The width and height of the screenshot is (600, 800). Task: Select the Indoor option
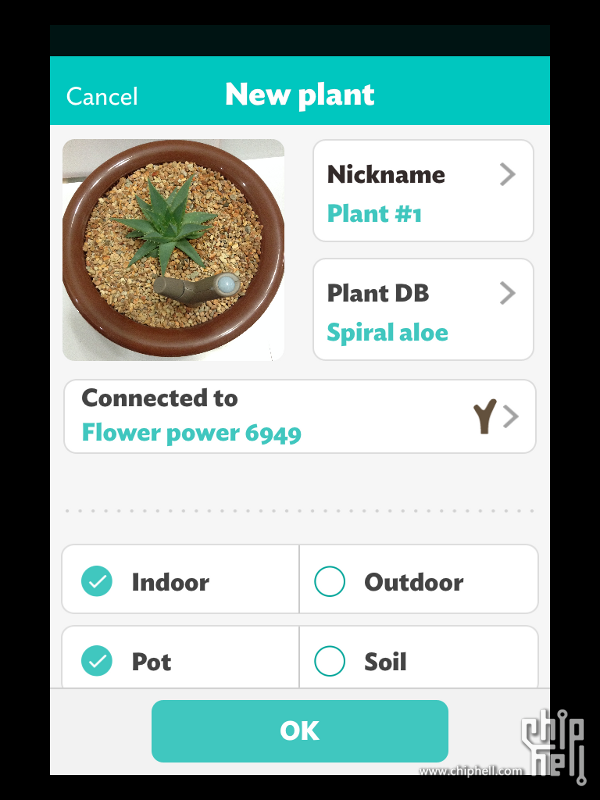pyautogui.click(x=180, y=580)
